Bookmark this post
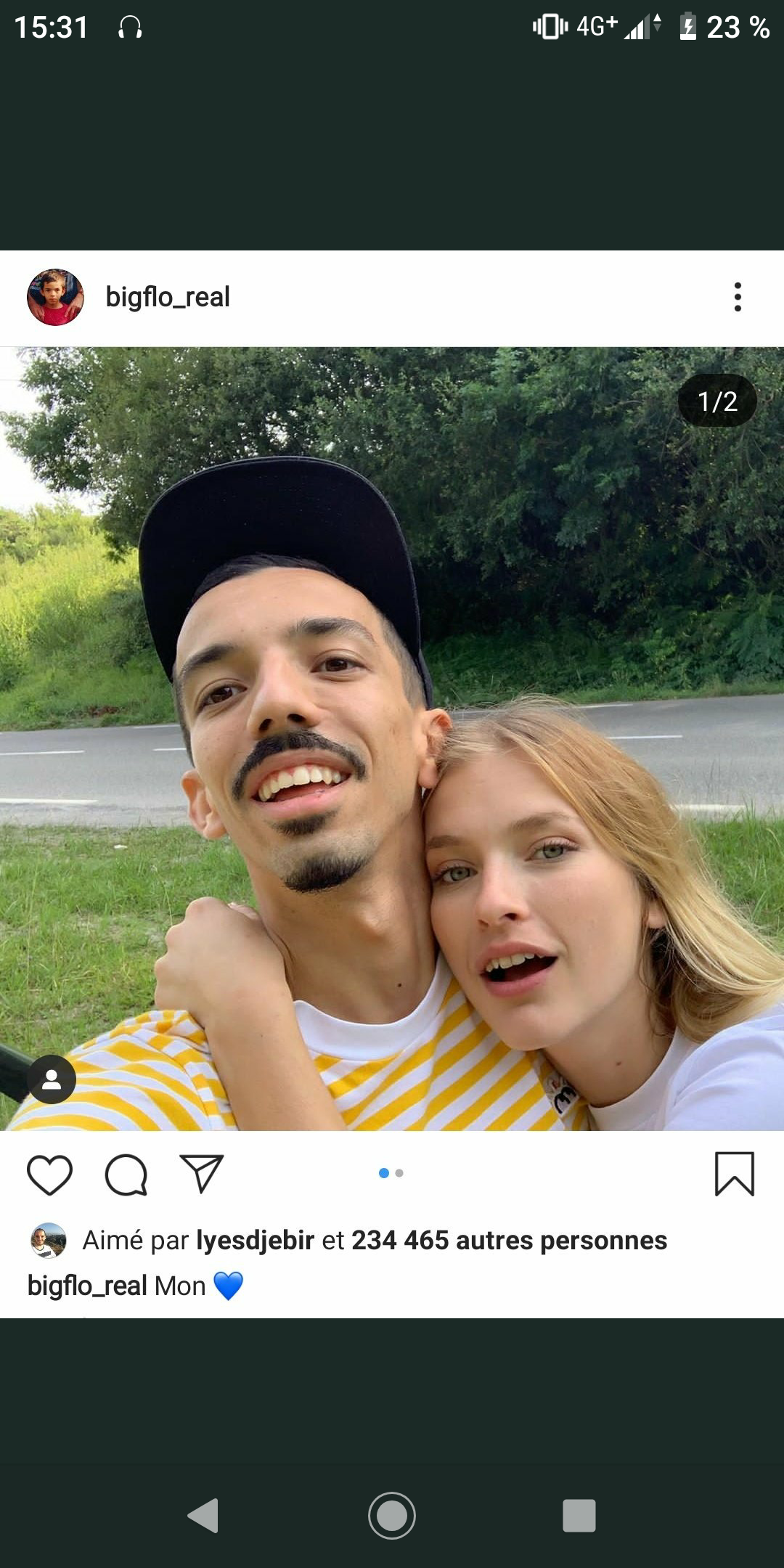This screenshot has width=784, height=1568. 734,1174
